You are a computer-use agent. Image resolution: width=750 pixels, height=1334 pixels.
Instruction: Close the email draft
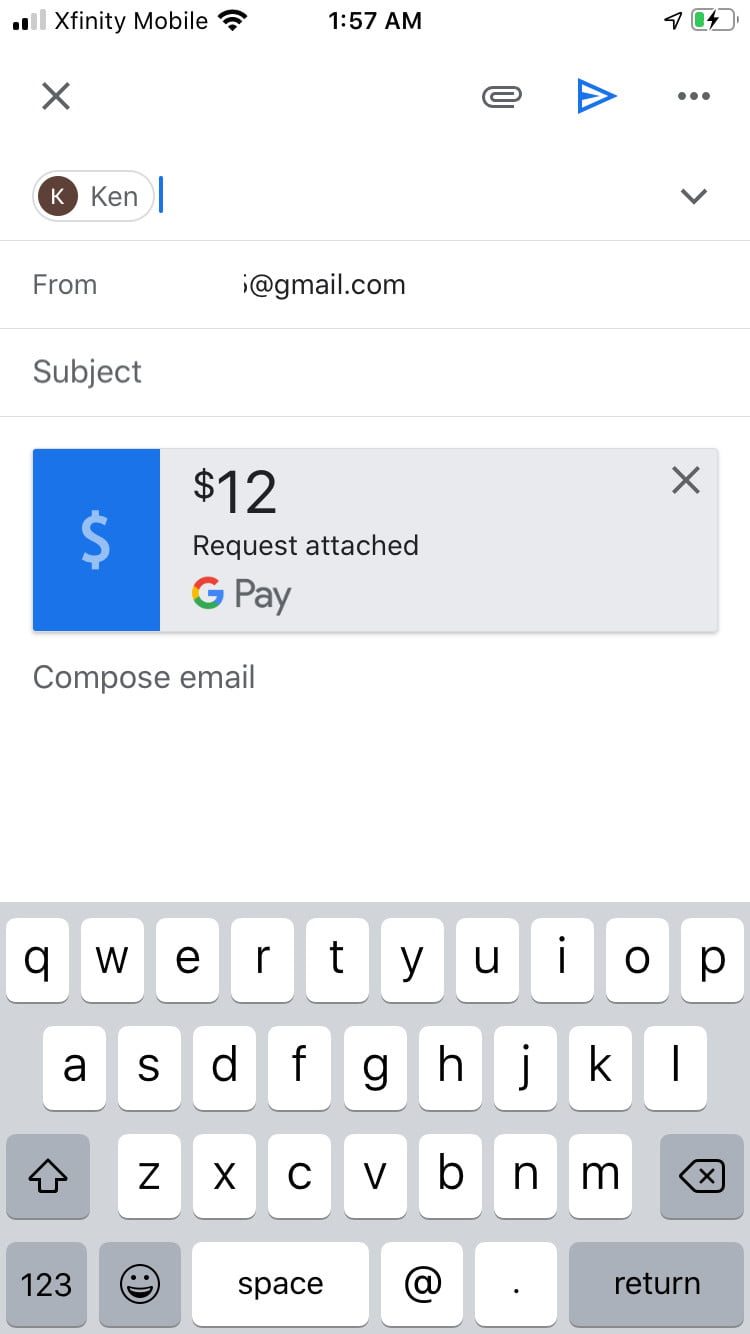tap(56, 96)
